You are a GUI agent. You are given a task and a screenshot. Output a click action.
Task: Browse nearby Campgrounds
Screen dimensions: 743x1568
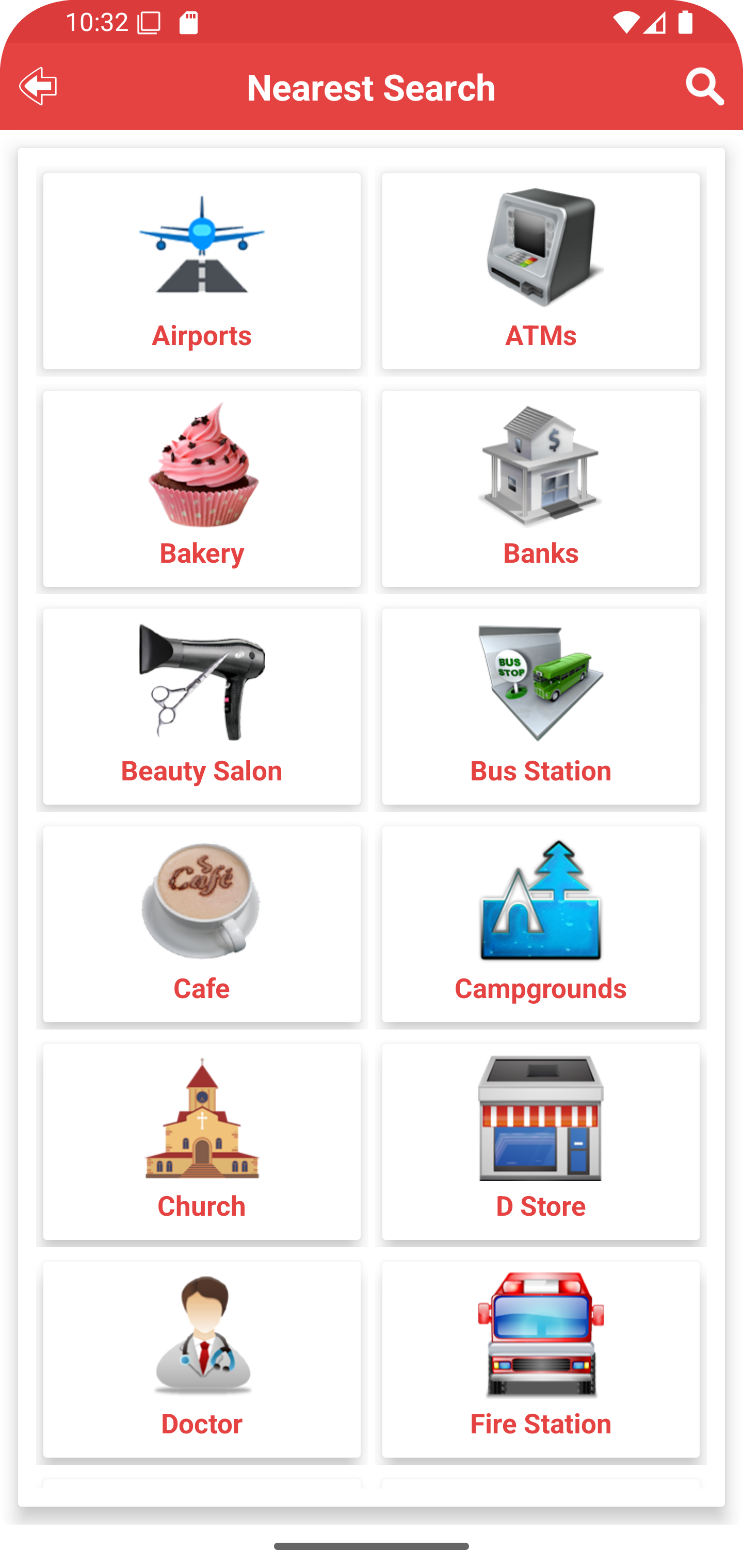[x=540, y=924]
